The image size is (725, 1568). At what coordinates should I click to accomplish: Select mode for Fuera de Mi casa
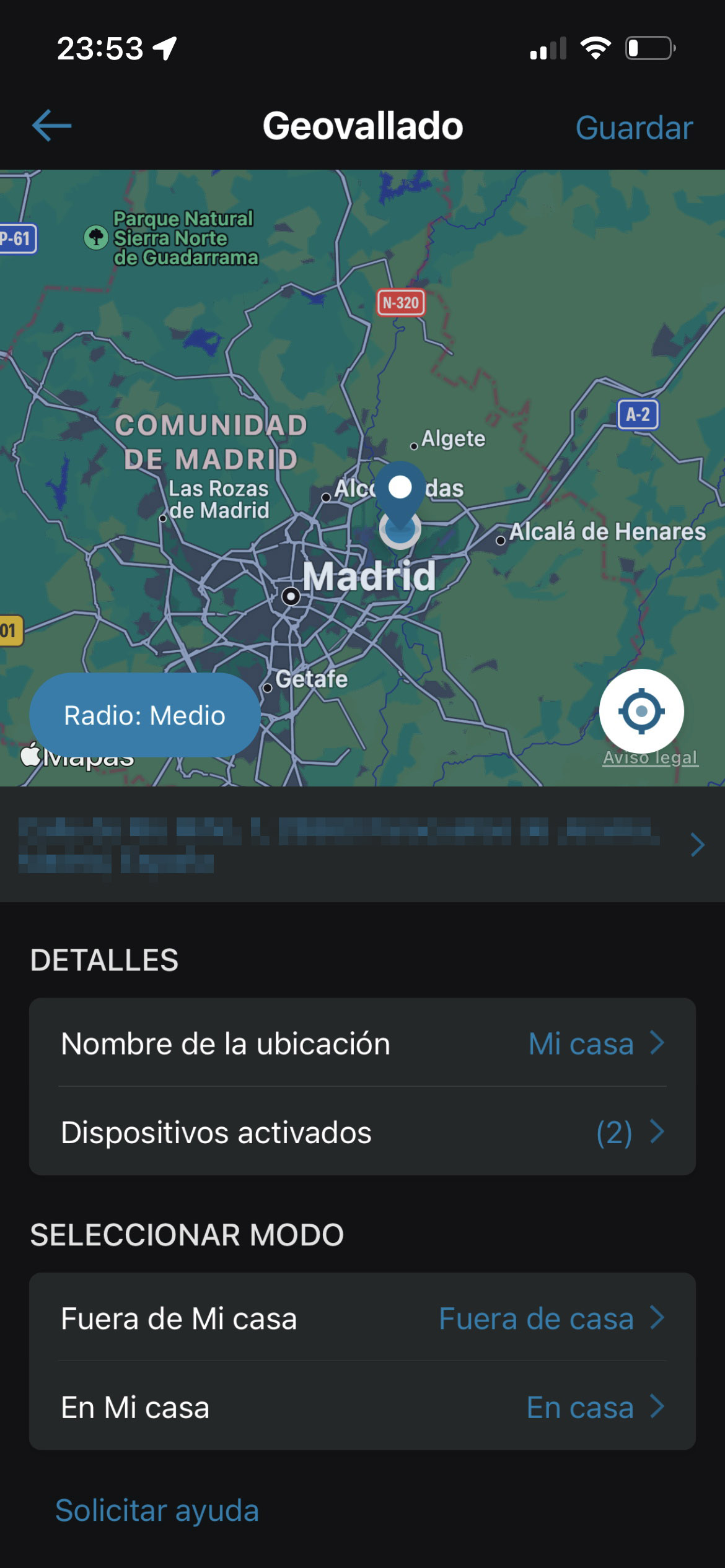[362, 1318]
